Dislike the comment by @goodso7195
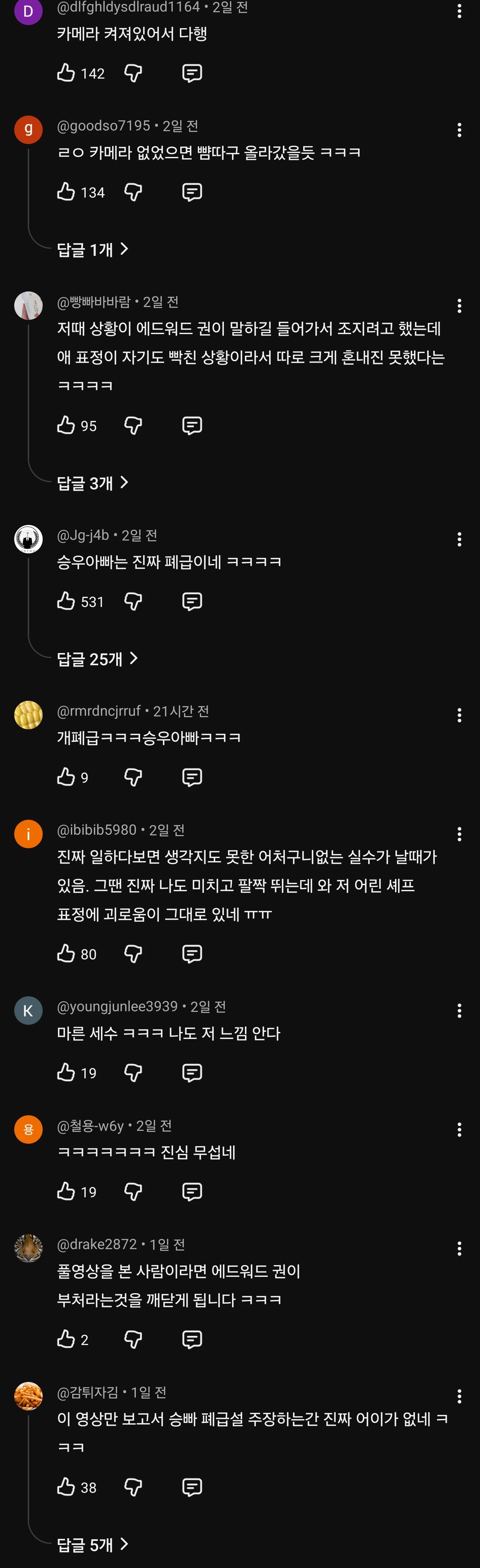Viewport: 480px width, 1568px height. pos(133,192)
